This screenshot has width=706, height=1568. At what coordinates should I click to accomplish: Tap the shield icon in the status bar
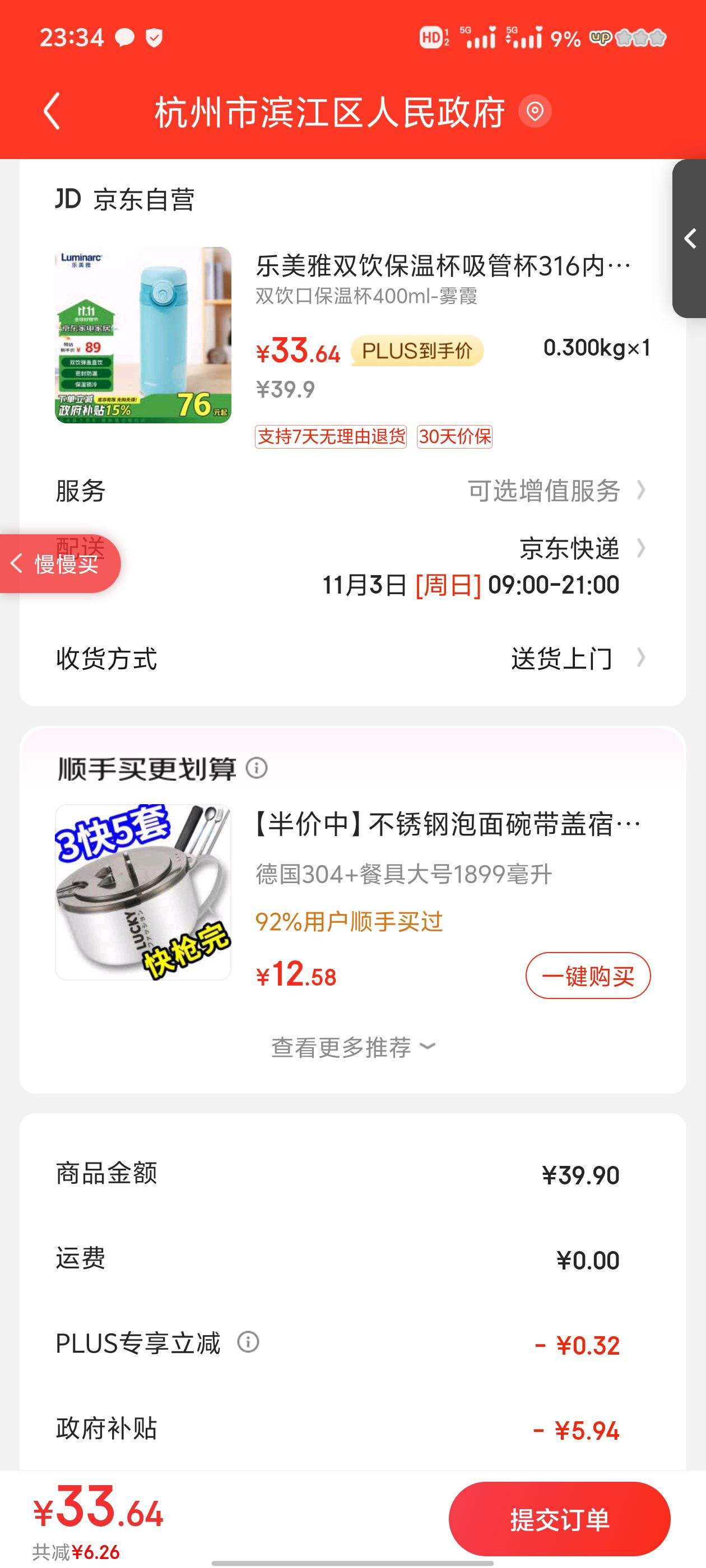coord(155,38)
